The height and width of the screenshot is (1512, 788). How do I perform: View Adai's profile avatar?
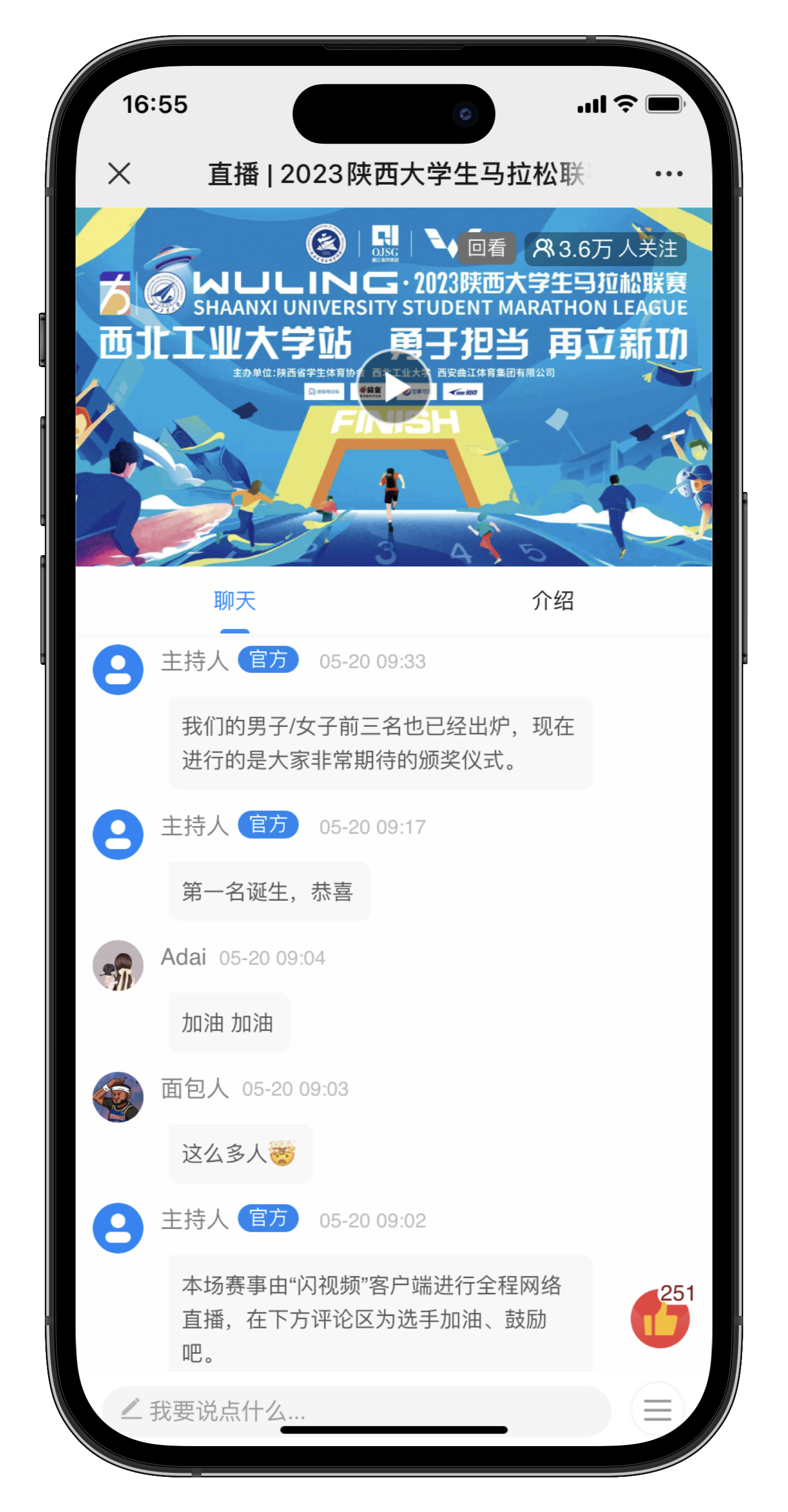[x=119, y=966]
